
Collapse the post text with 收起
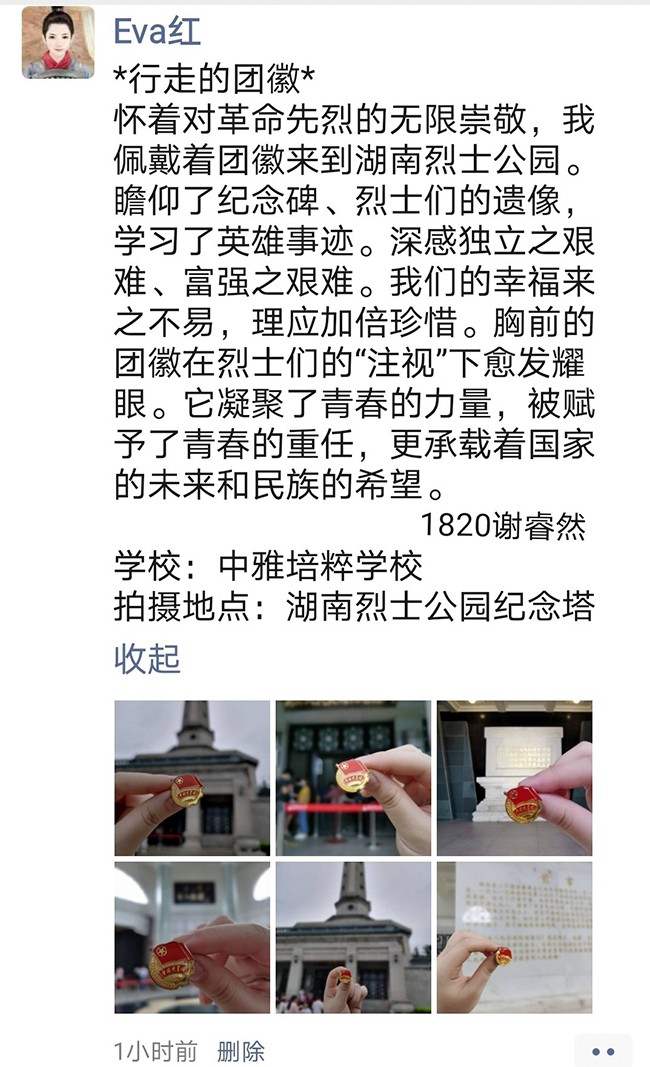pyautogui.click(x=147, y=659)
